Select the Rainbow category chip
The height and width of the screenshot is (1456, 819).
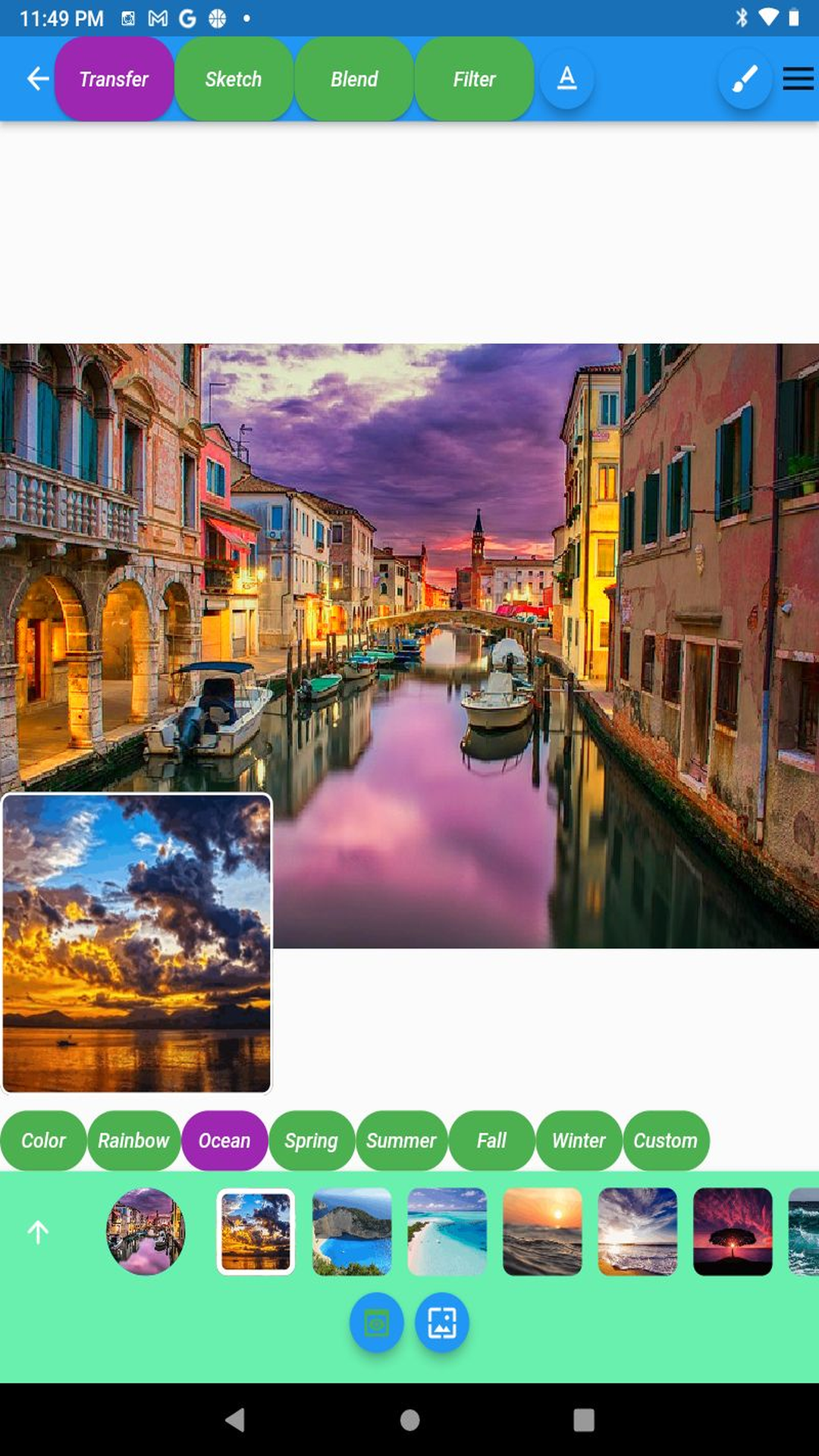point(133,1141)
